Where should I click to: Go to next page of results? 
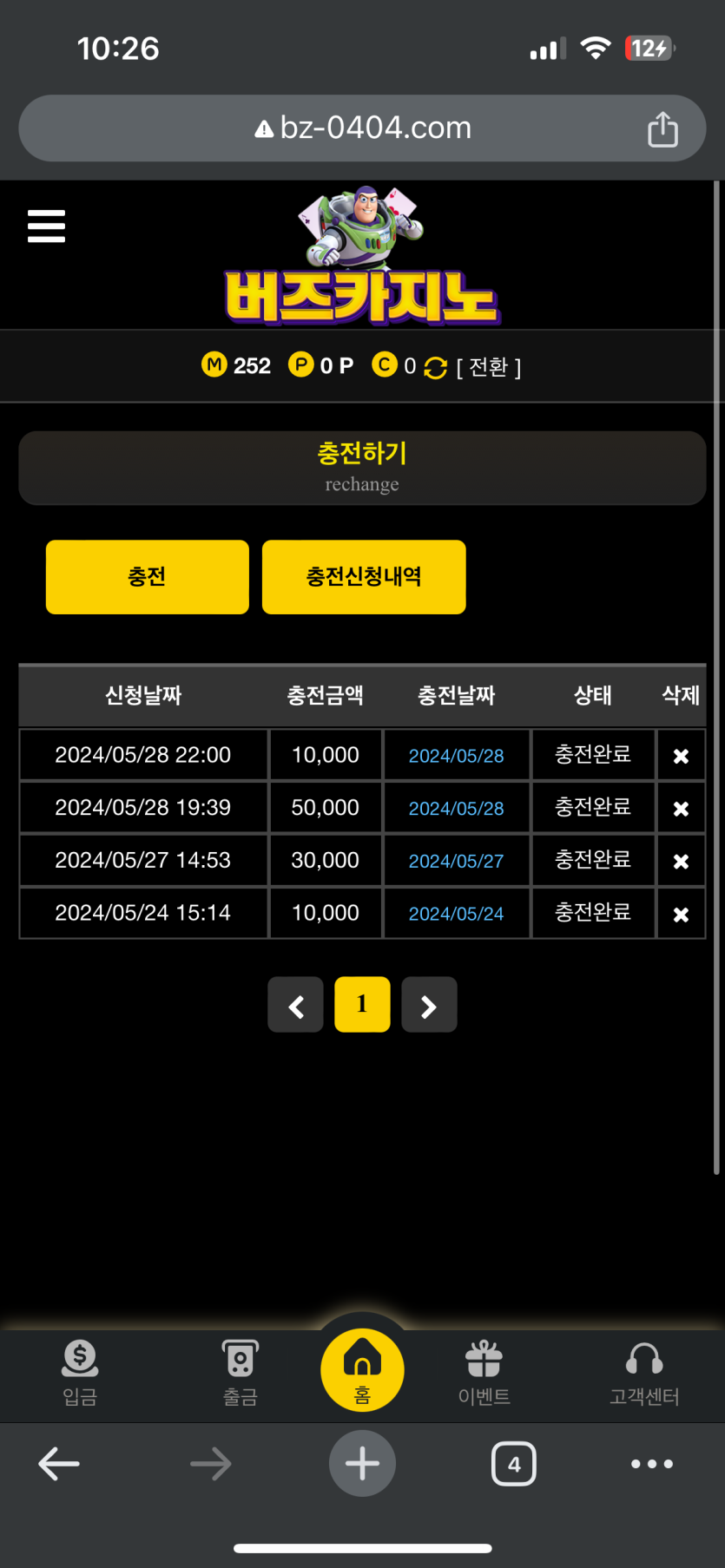point(429,1005)
